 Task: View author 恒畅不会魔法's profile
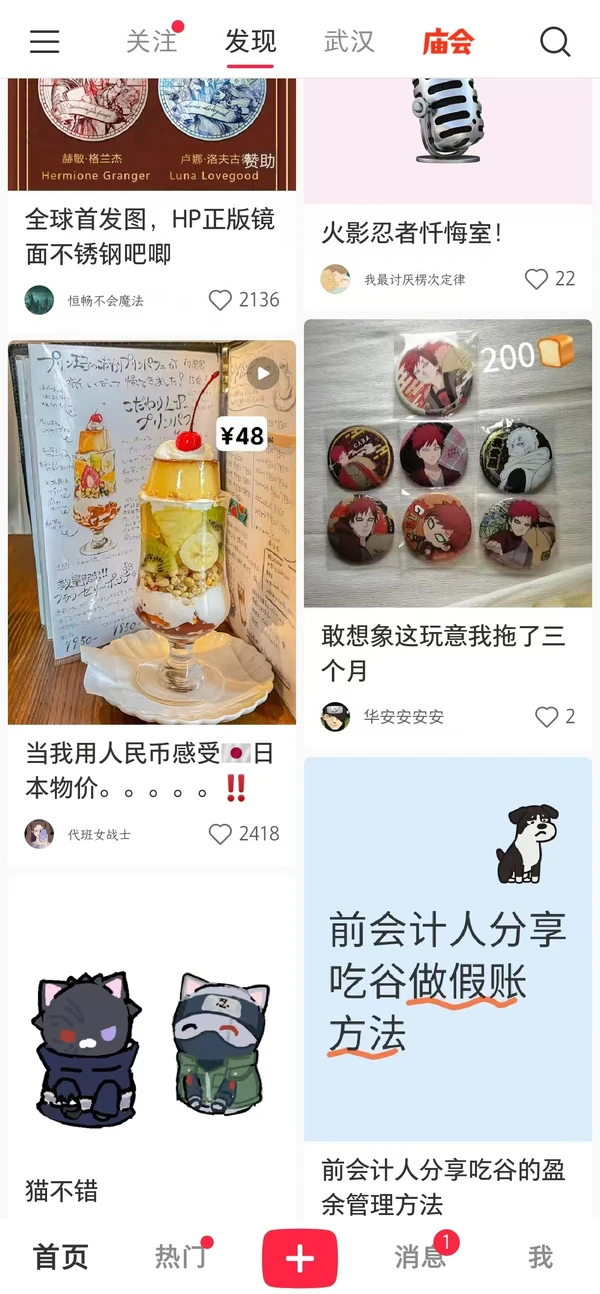pyautogui.click(x=40, y=299)
